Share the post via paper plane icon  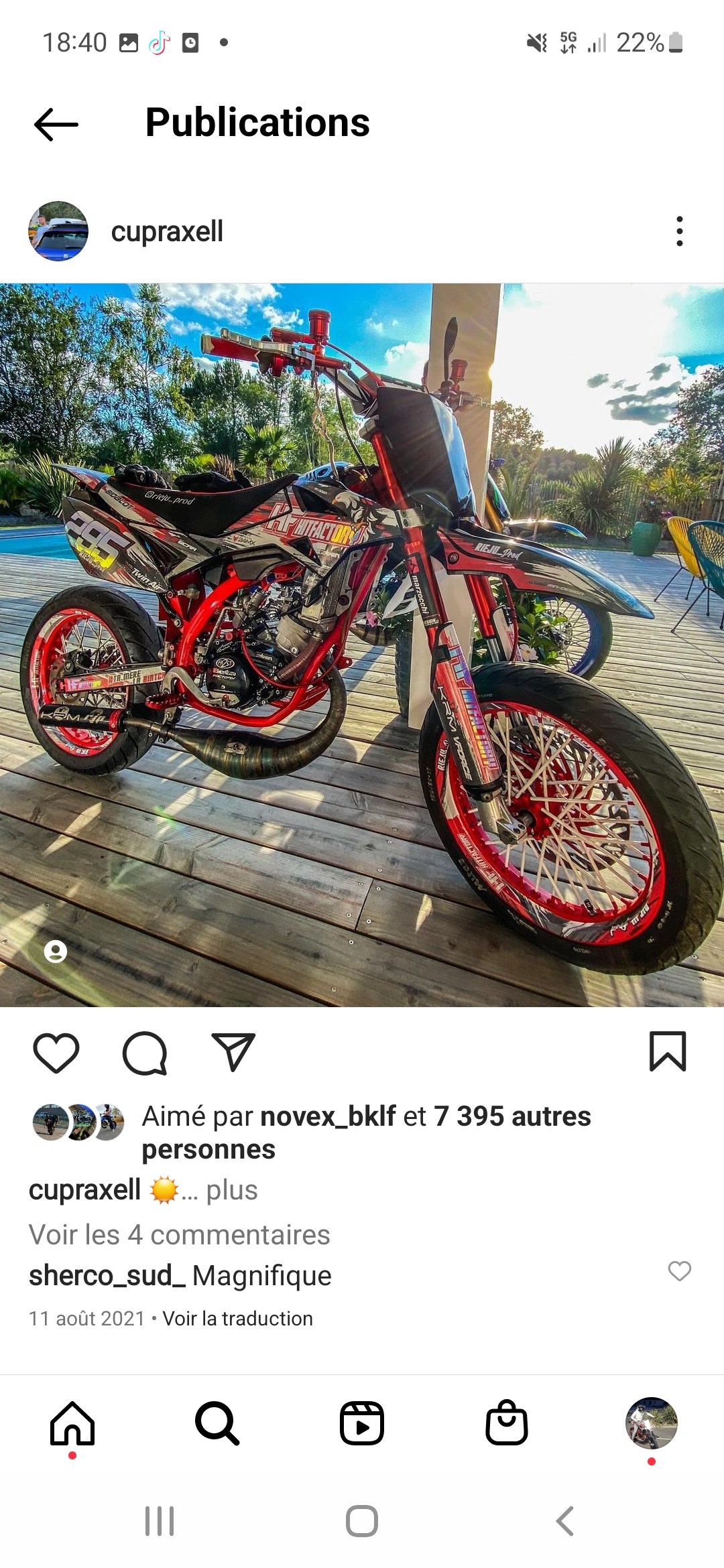click(x=233, y=1051)
